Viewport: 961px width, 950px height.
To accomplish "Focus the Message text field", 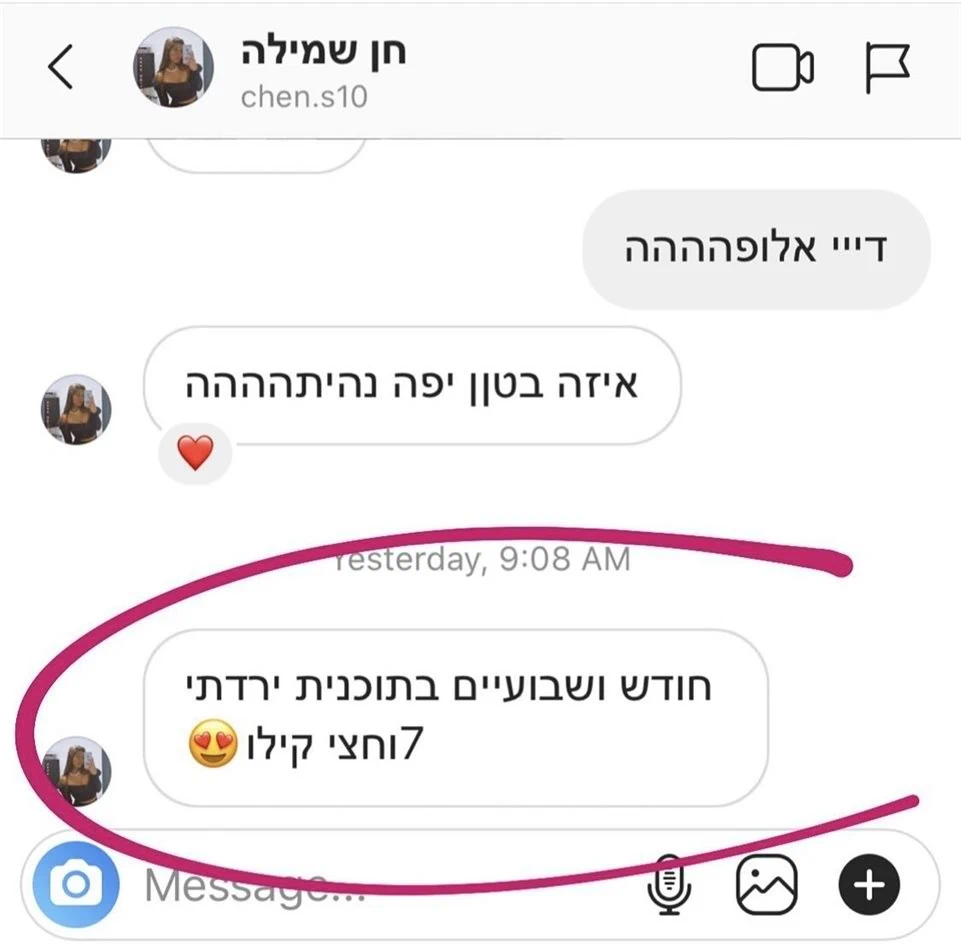I will point(380,884).
